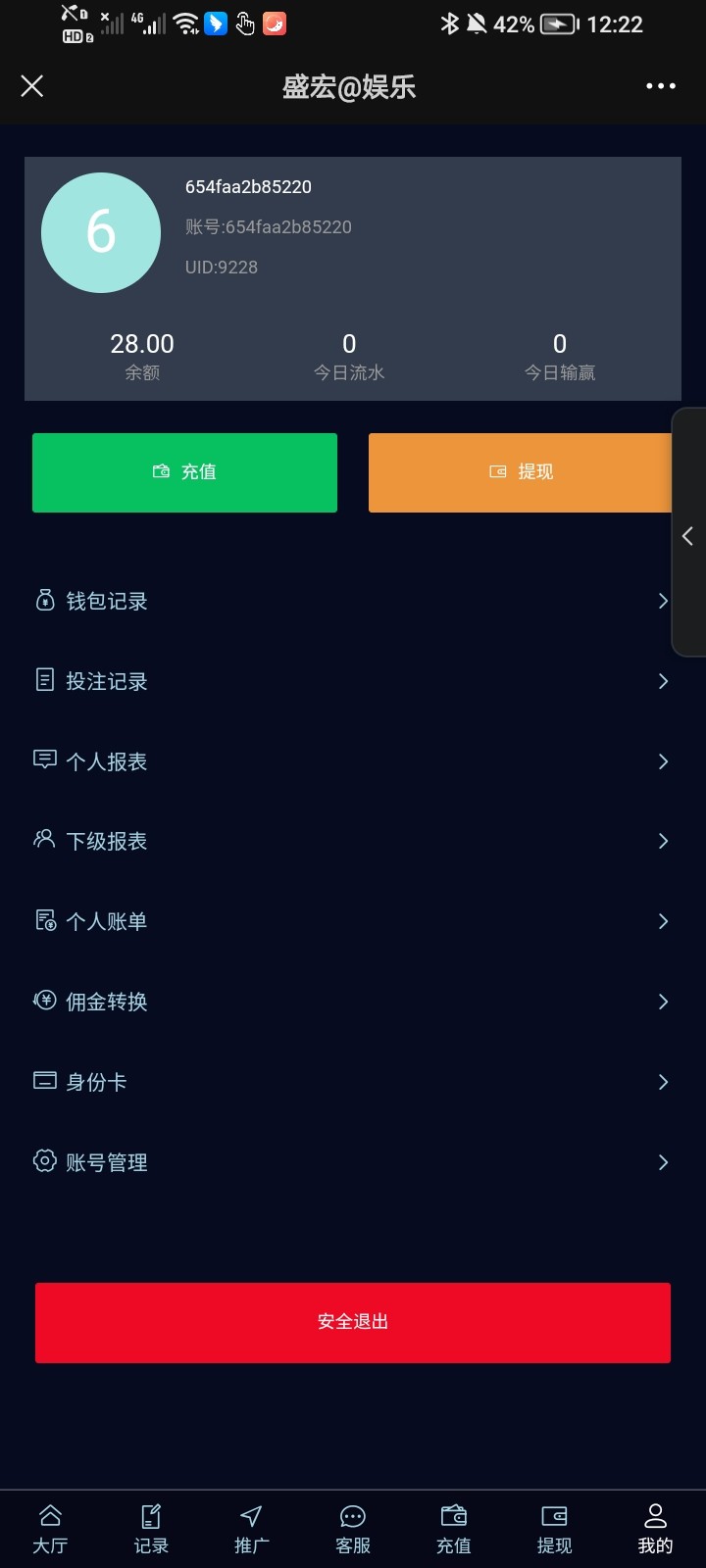
Task: Open 个人账单
Action: point(353,921)
